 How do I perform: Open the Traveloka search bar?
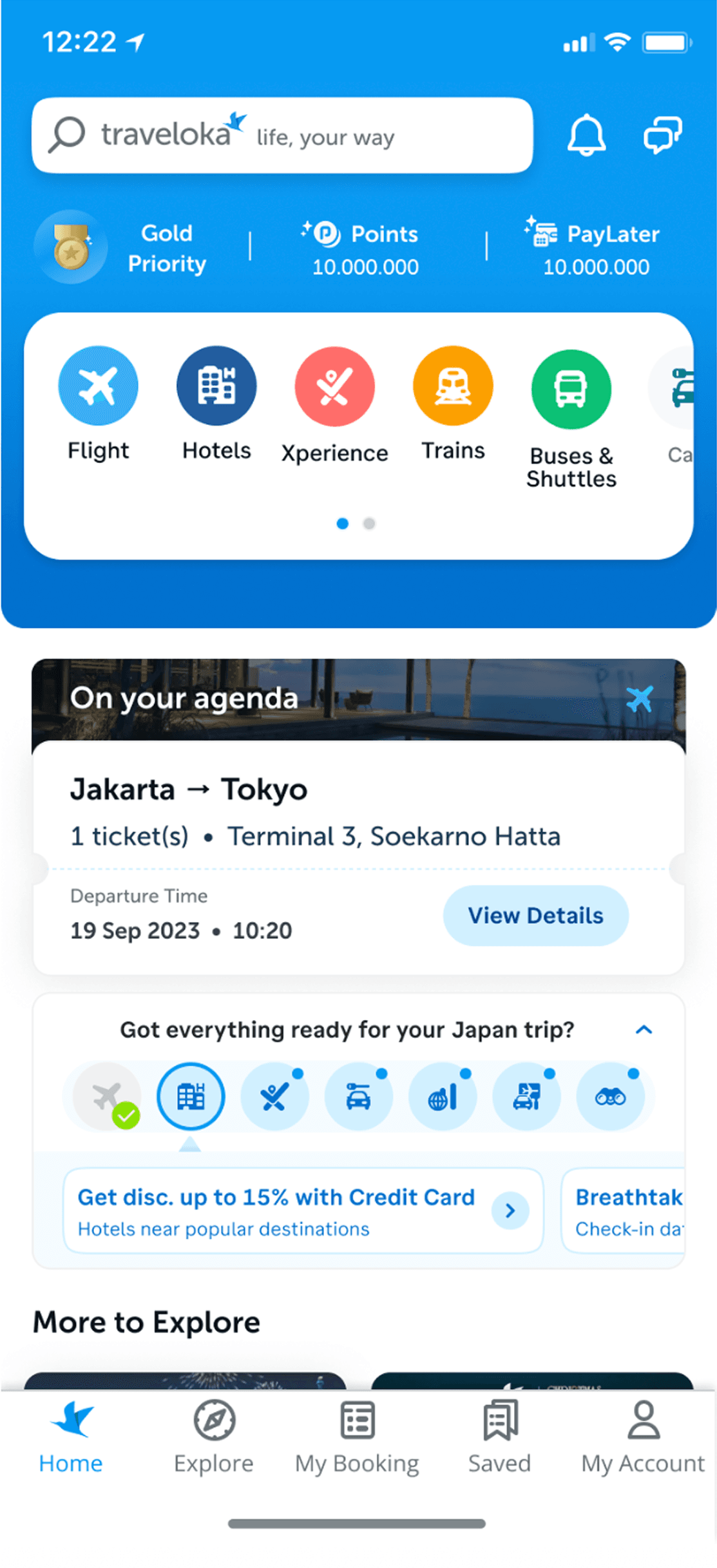[x=282, y=135]
